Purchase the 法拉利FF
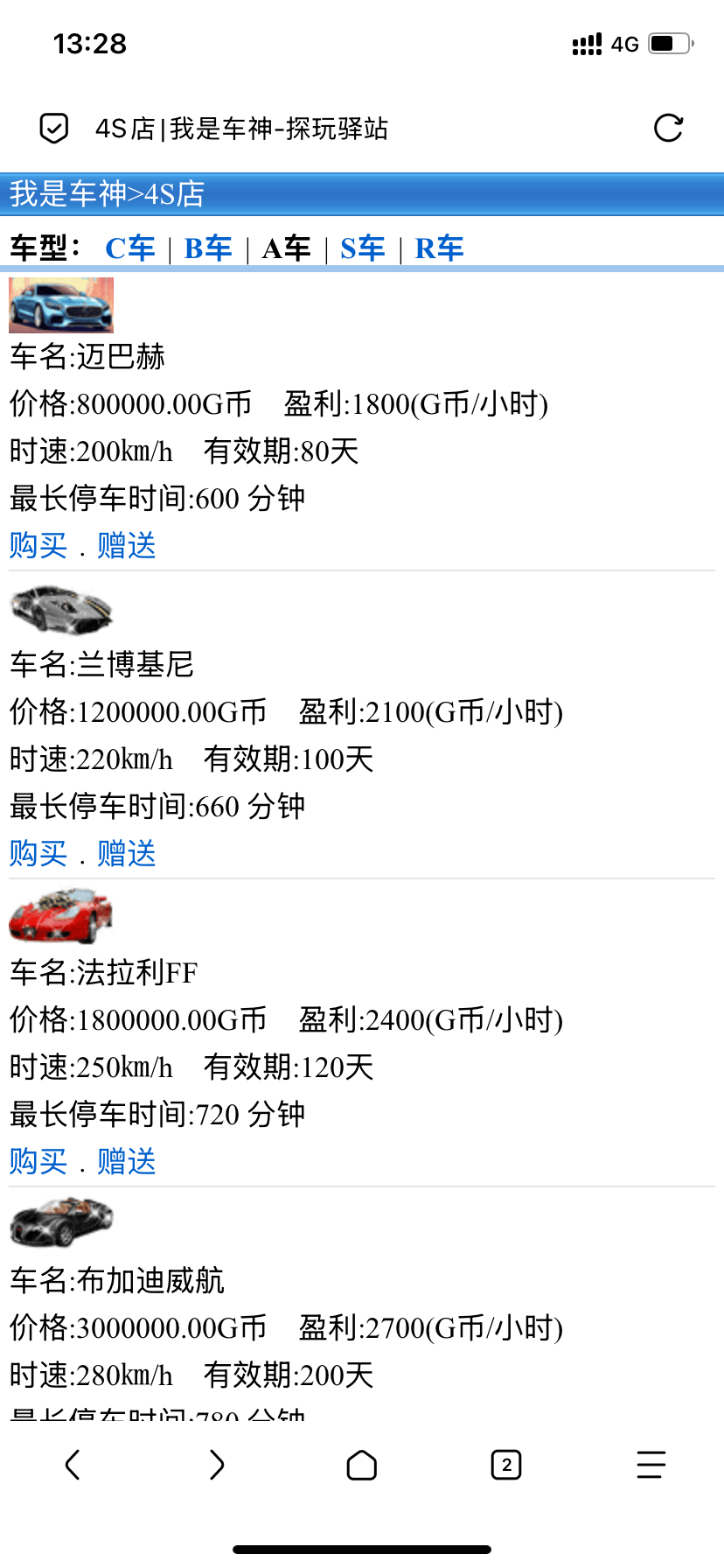Viewport: 724px width, 1568px height. 38,1161
